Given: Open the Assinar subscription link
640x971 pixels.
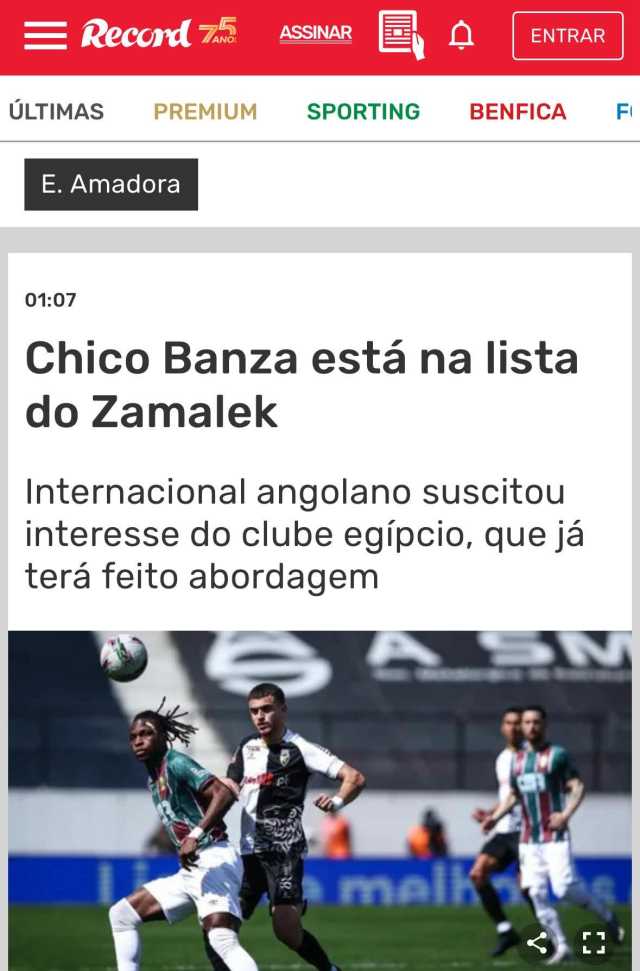Looking at the screenshot, I should (315, 33).
